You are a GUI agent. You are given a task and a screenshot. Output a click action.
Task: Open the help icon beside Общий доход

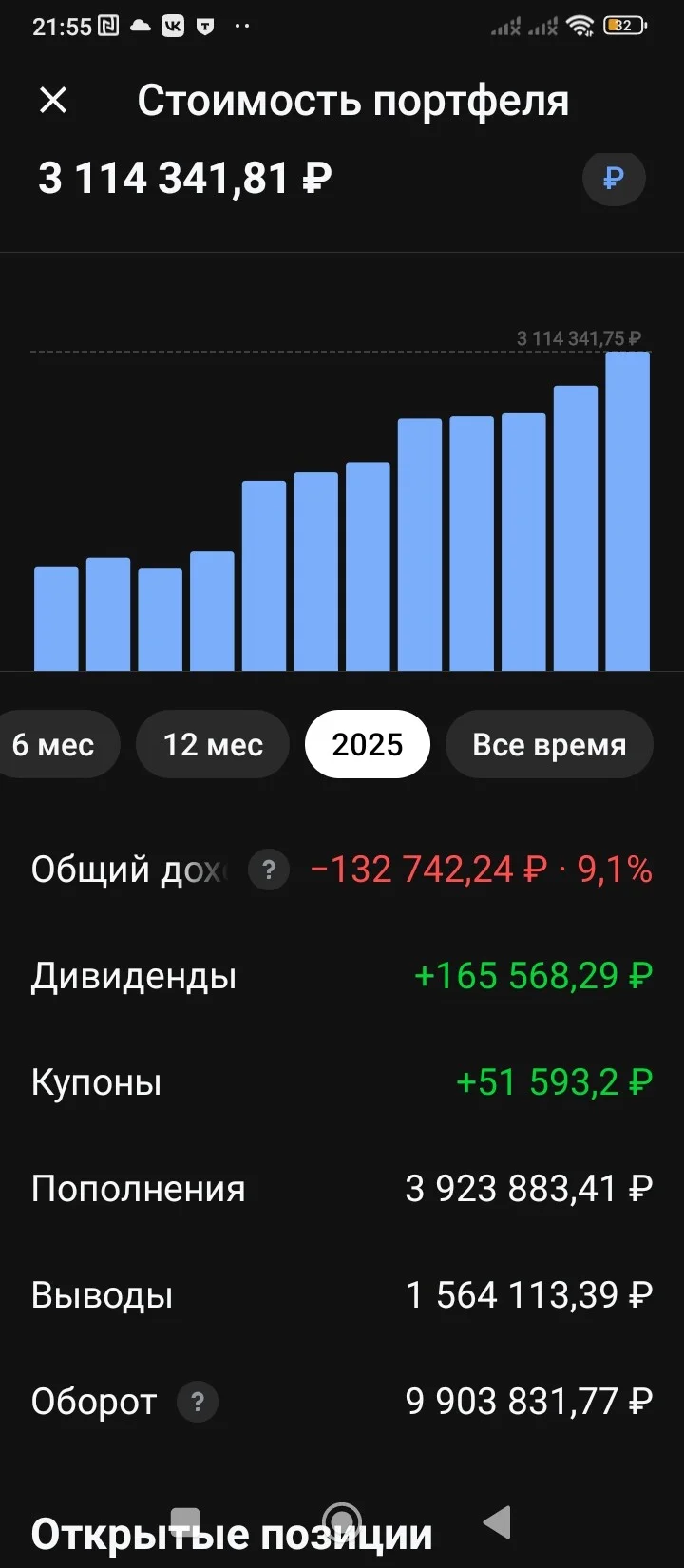pos(269,870)
